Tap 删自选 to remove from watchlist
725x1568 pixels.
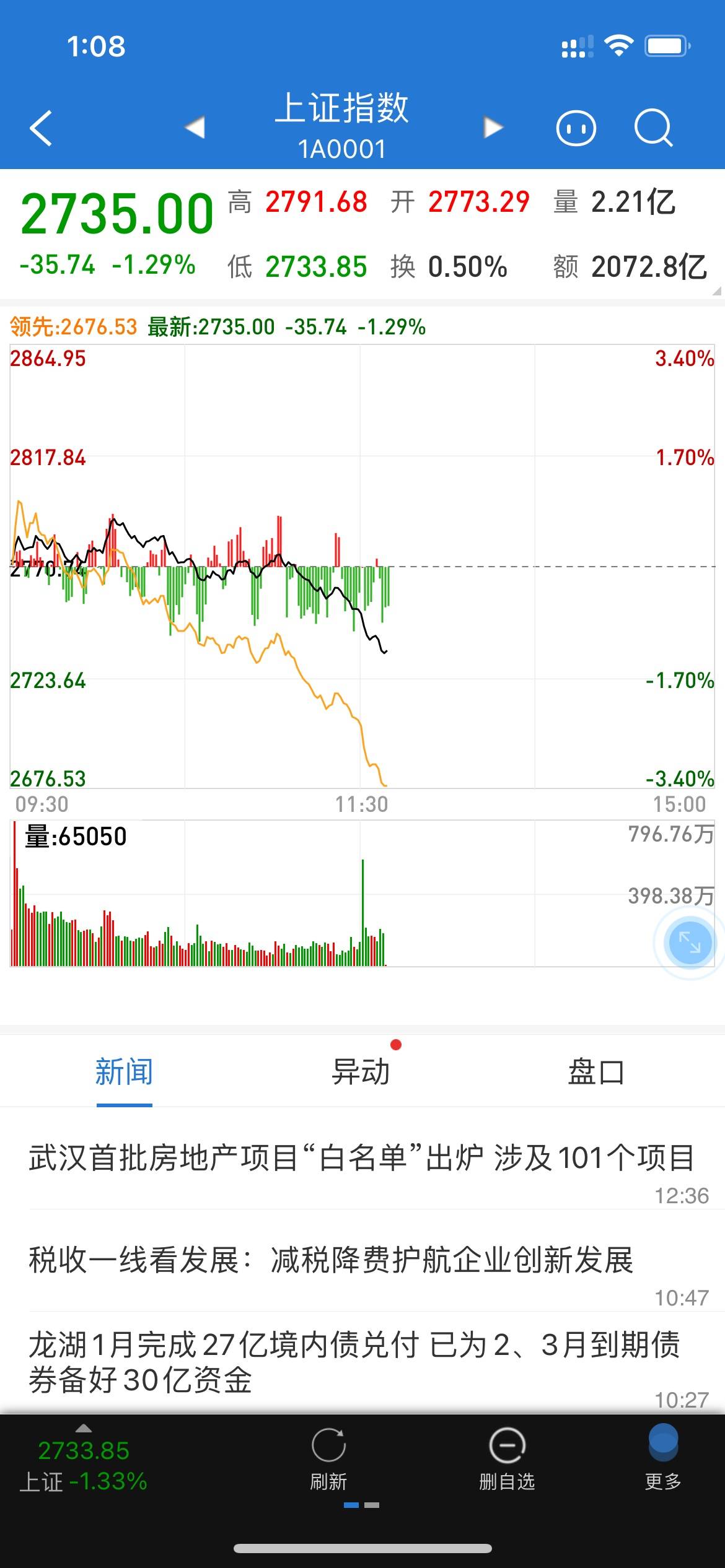click(507, 1459)
